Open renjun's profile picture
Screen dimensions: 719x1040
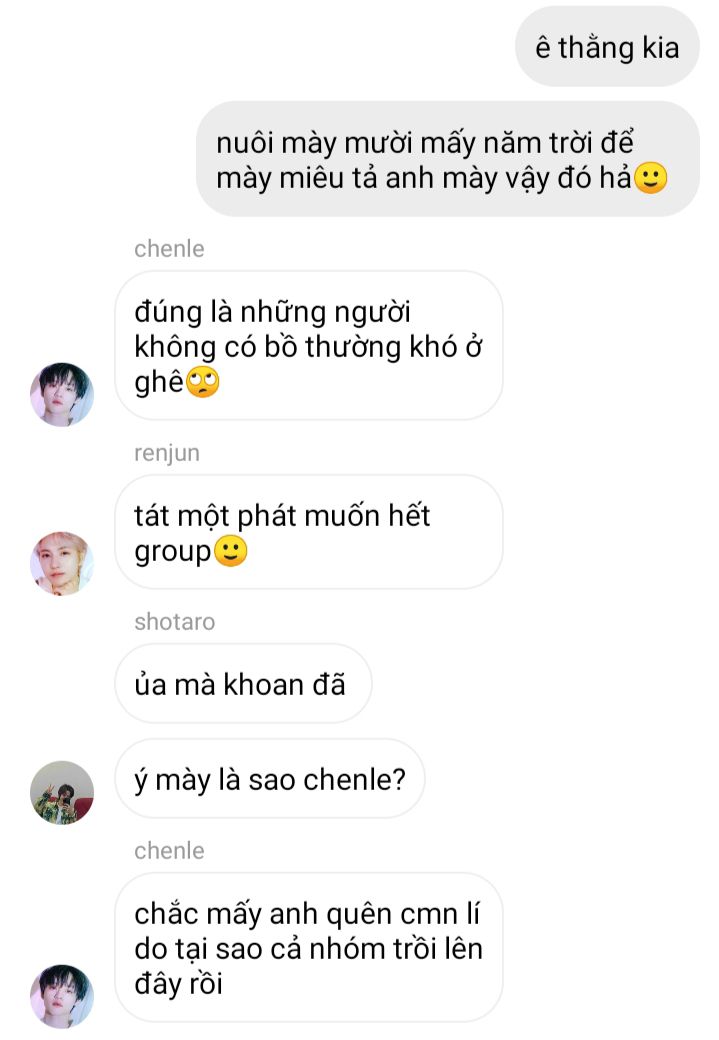[62, 563]
